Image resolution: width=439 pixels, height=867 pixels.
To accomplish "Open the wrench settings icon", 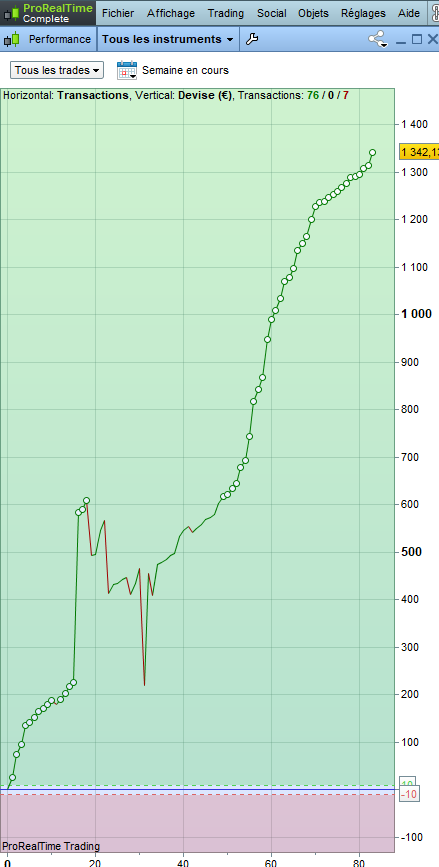I will tap(252, 39).
